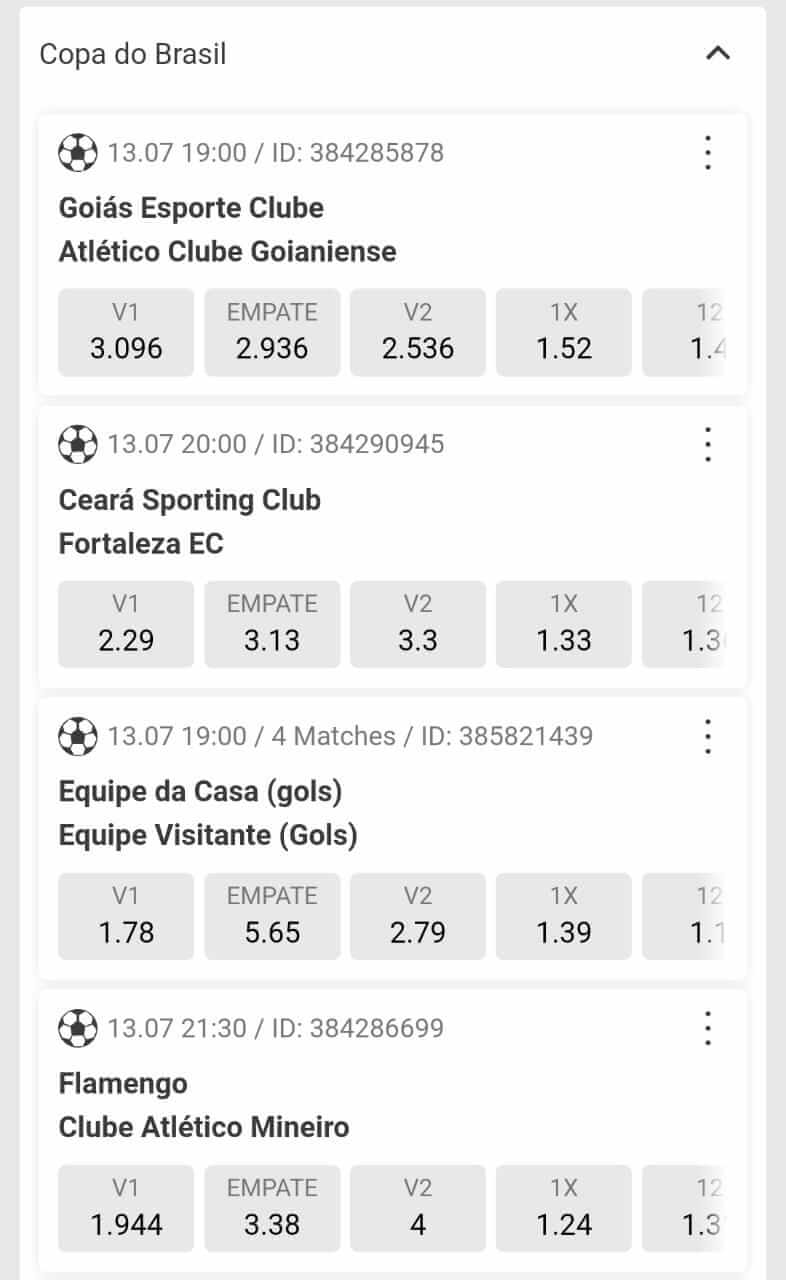Open the overflow menu for Flamengo vs Atlético Mineiro
Viewport: 786px width, 1280px height.
tap(708, 1028)
